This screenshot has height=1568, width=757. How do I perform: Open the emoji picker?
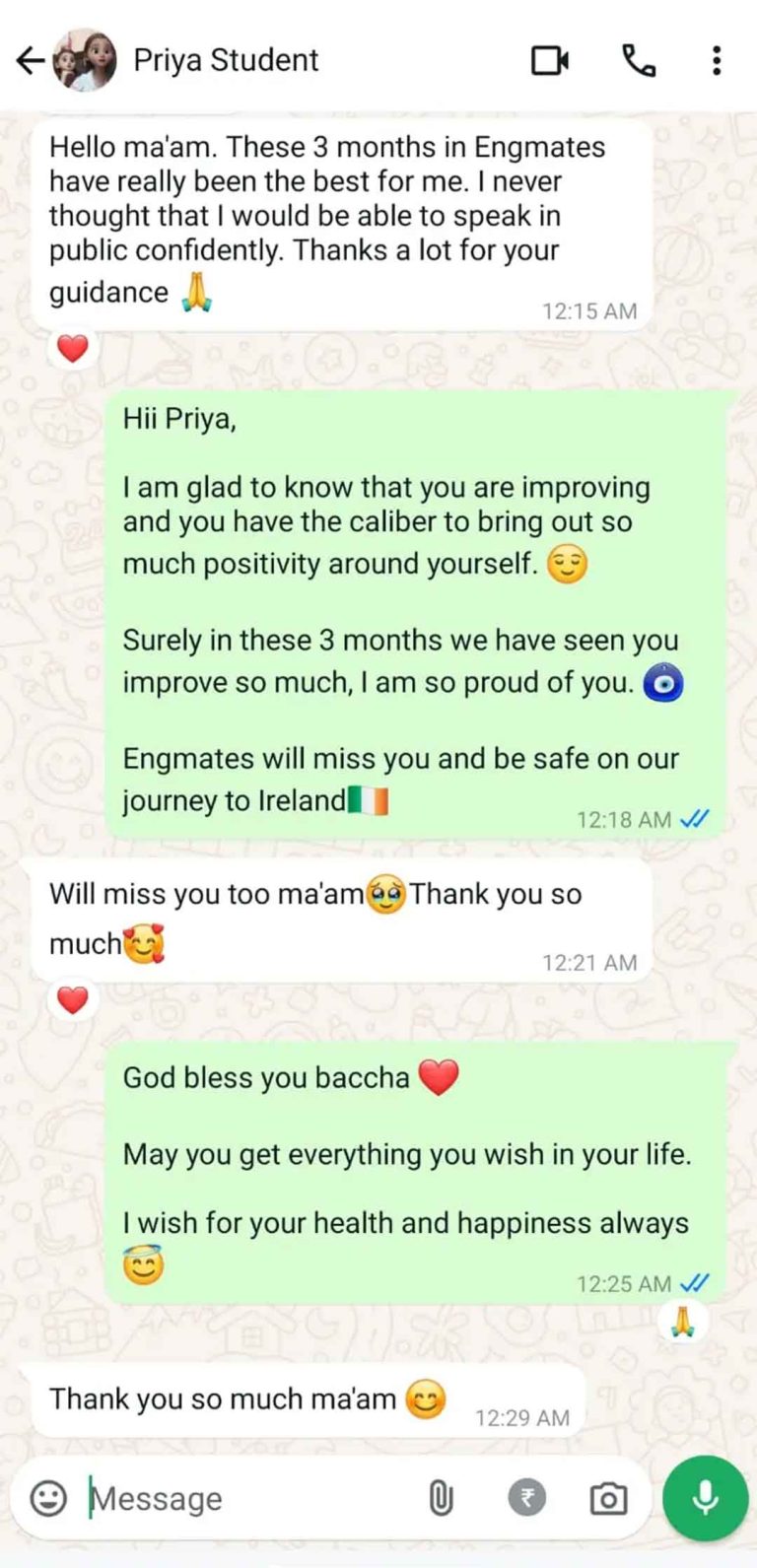(48, 1498)
